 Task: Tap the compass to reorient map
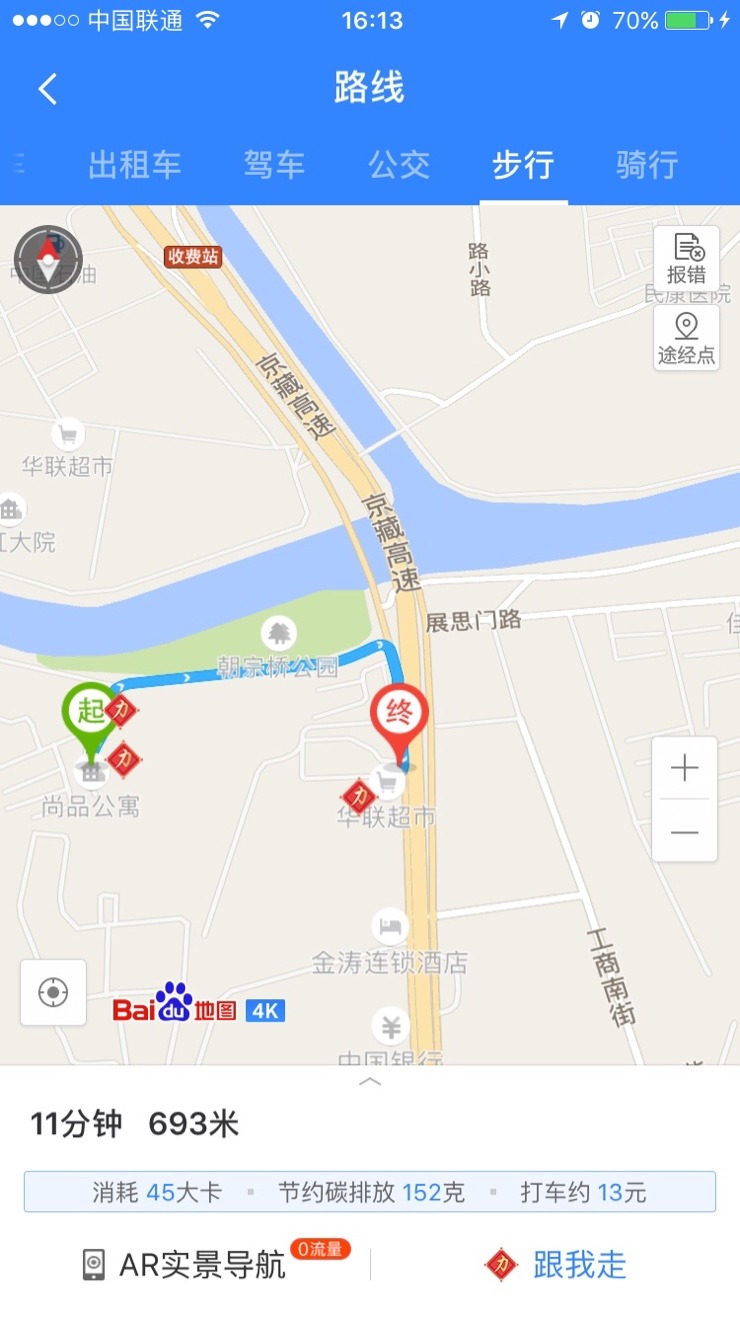point(48,260)
